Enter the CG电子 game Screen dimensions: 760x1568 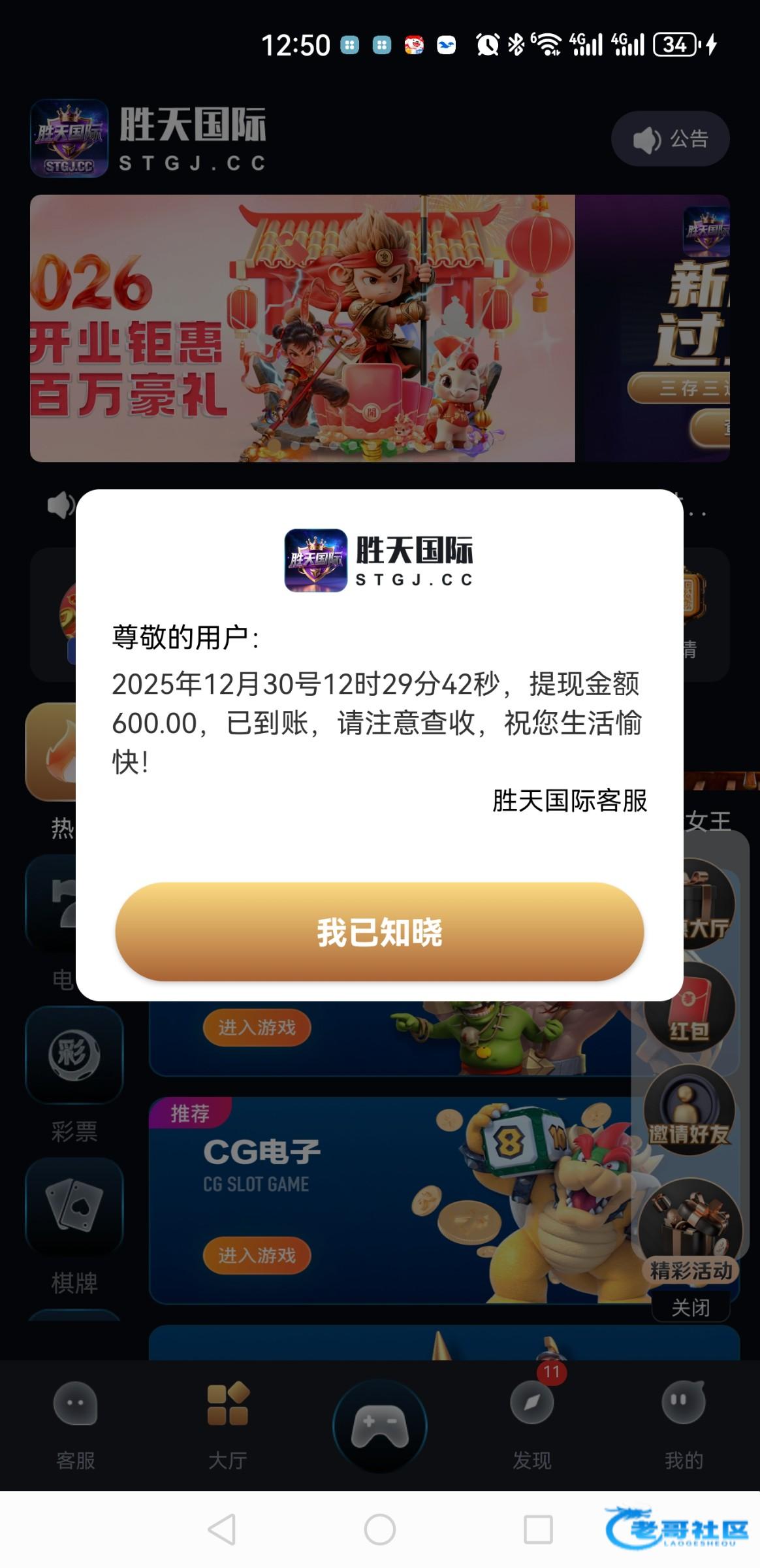[257, 1255]
